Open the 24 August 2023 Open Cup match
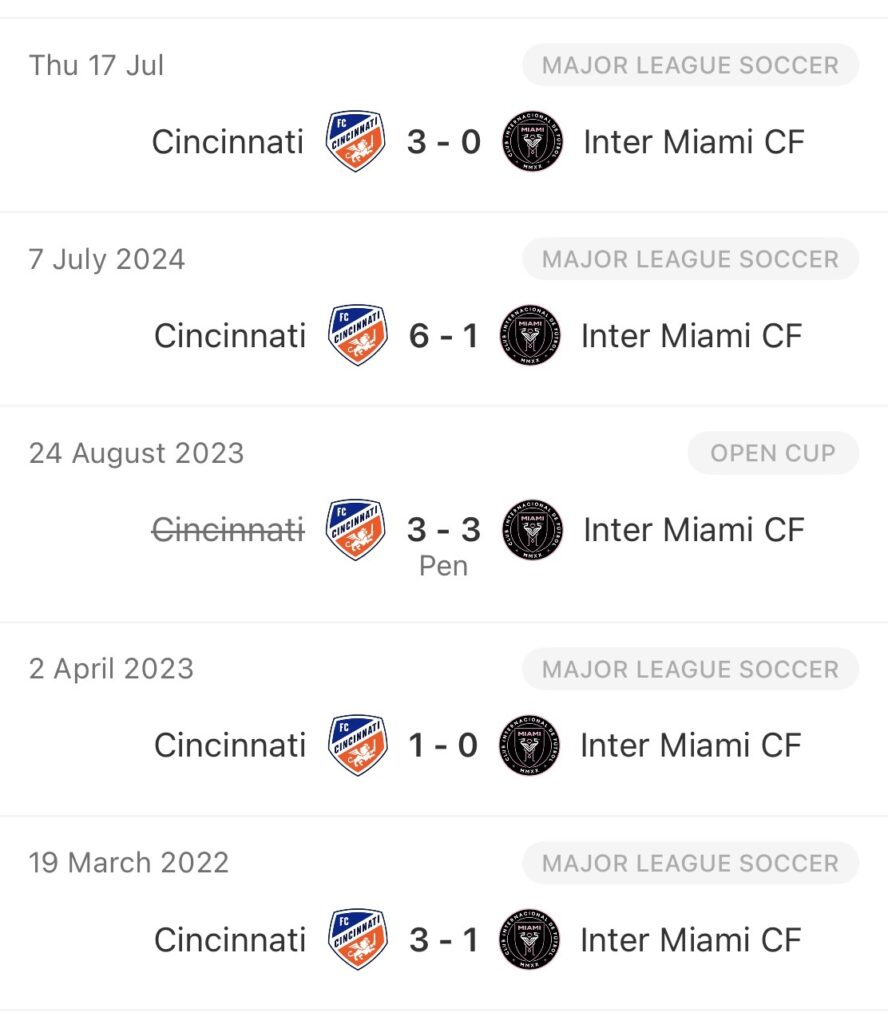Viewport: 888px width, 1024px height. tap(443, 530)
